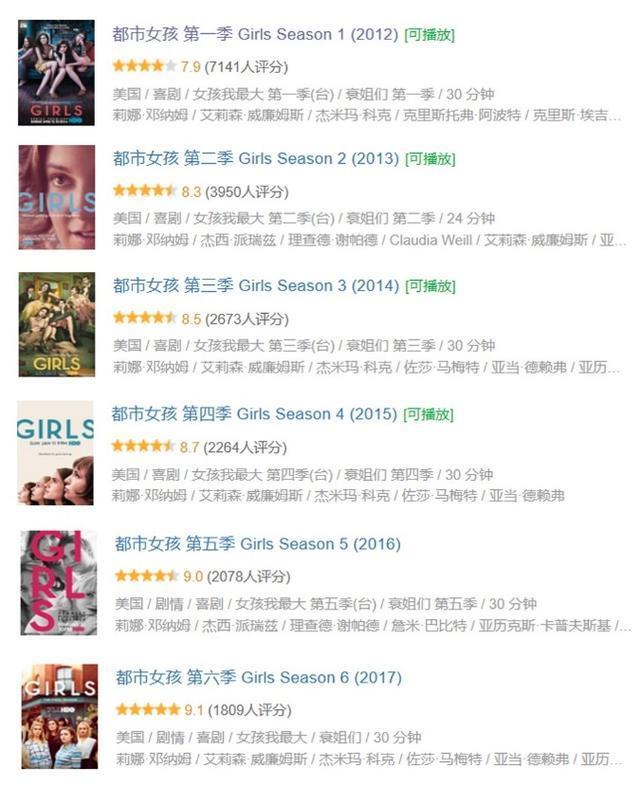The width and height of the screenshot is (640, 785).
Task: Tap the 可播放 tag beside Season 1
Action: [429, 35]
